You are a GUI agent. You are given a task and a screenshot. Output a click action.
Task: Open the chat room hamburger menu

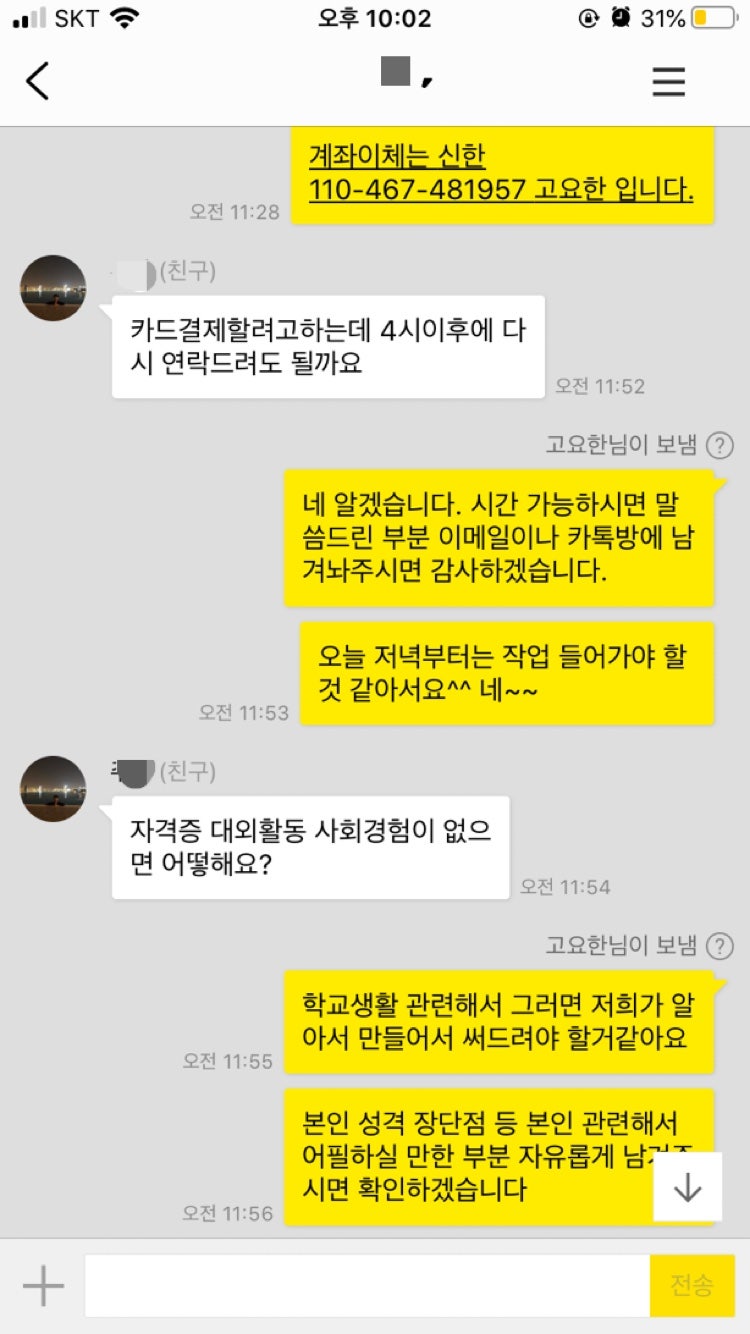tap(669, 81)
